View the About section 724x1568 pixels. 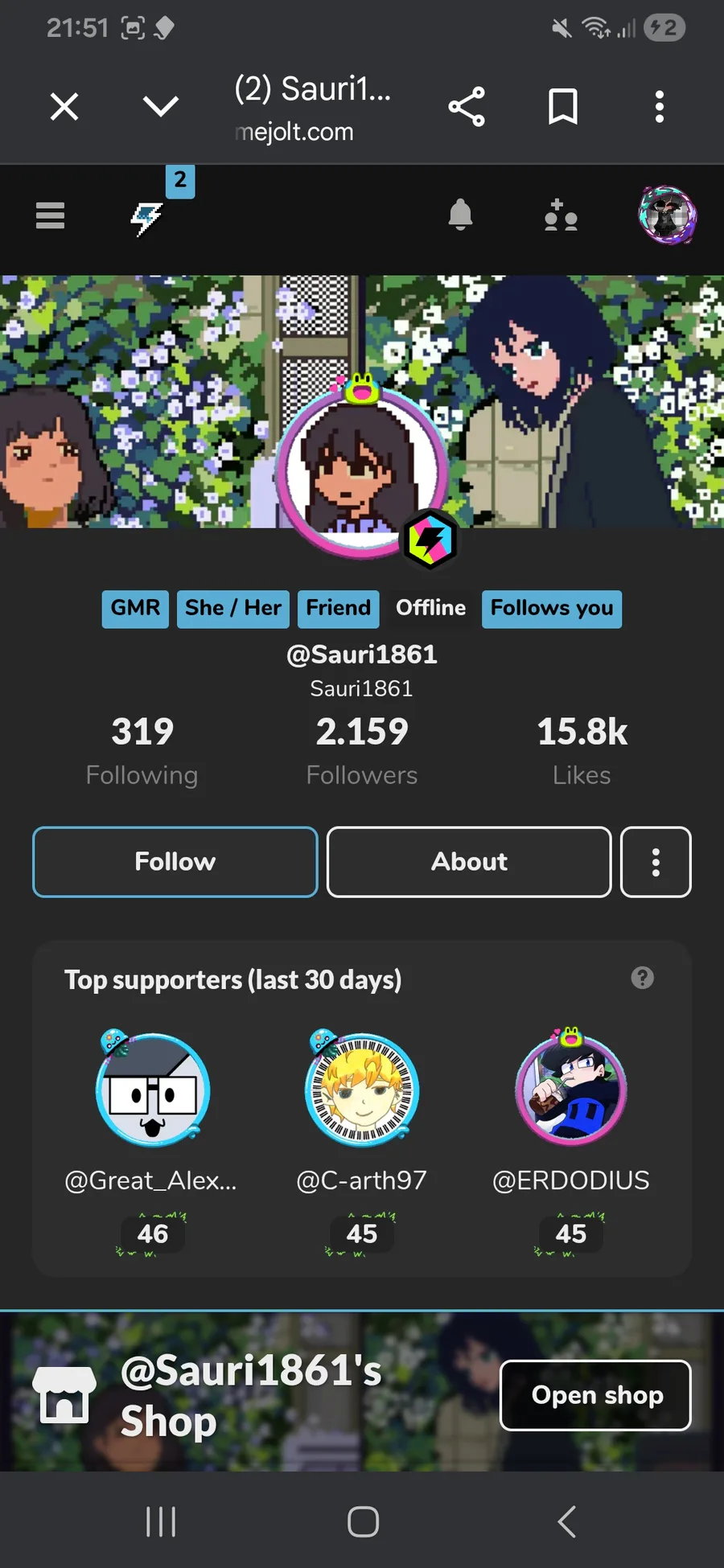click(469, 861)
